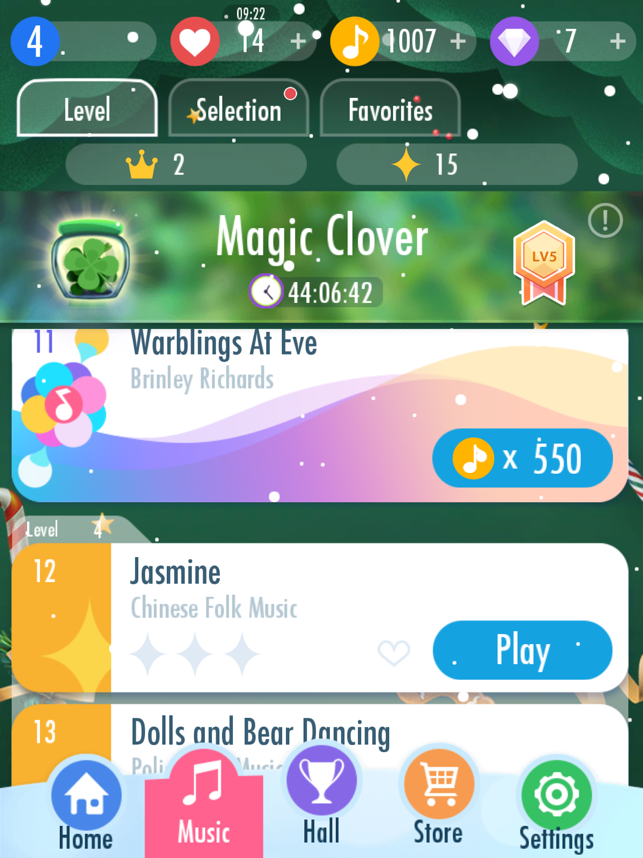
Task: Play the song Jasmine
Action: pyautogui.click(x=522, y=650)
